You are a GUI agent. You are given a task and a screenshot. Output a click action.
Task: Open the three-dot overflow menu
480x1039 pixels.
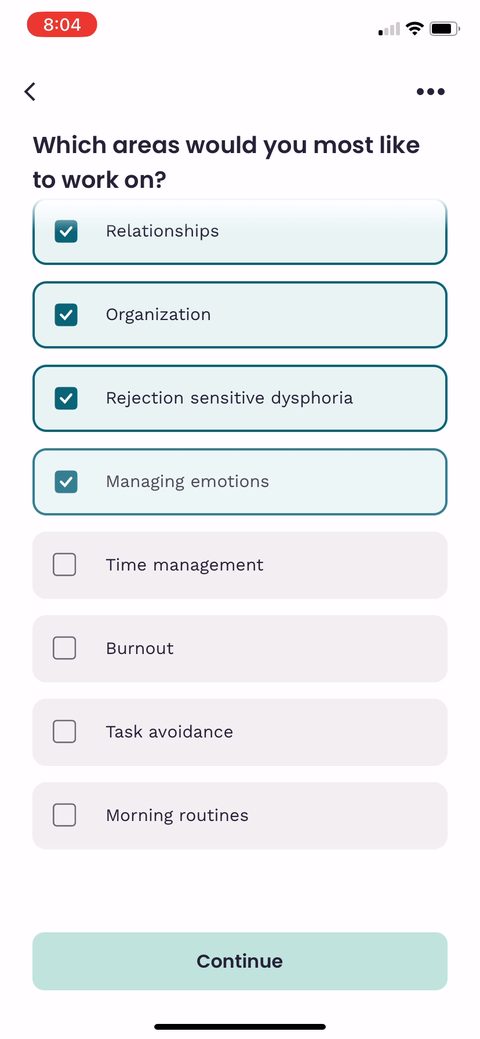tap(430, 91)
